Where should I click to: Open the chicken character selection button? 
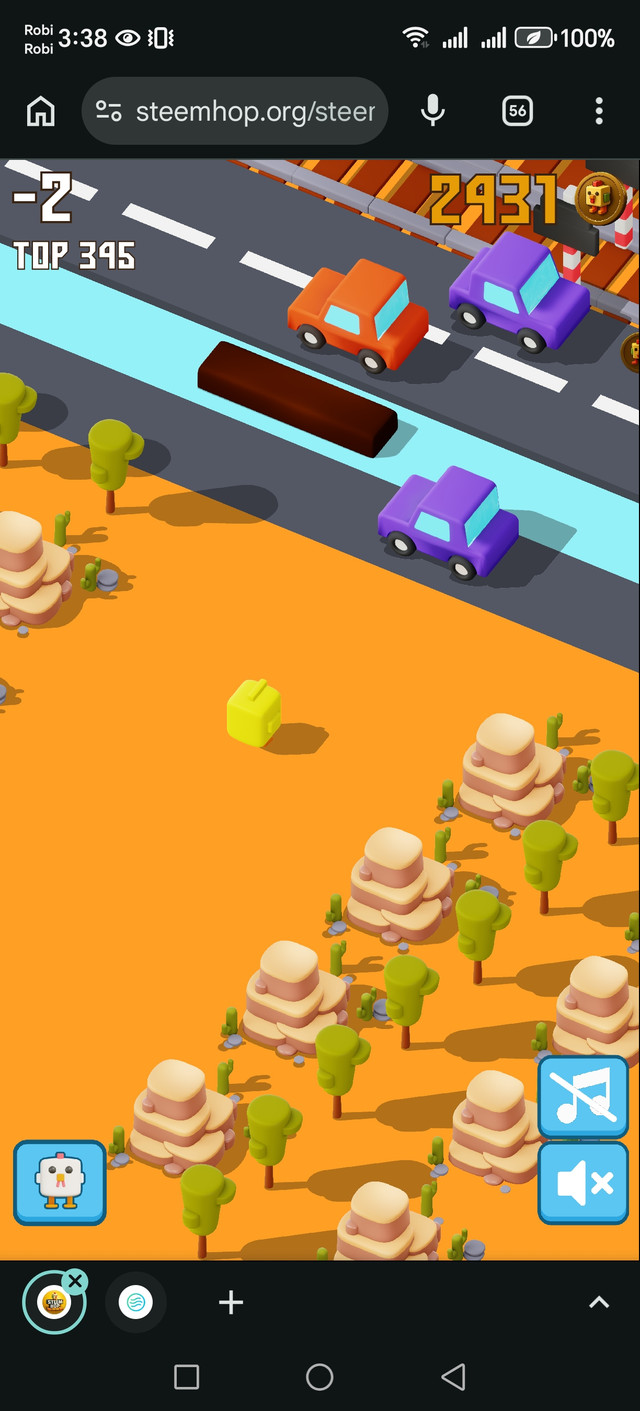pyautogui.click(x=60, y=1182)
